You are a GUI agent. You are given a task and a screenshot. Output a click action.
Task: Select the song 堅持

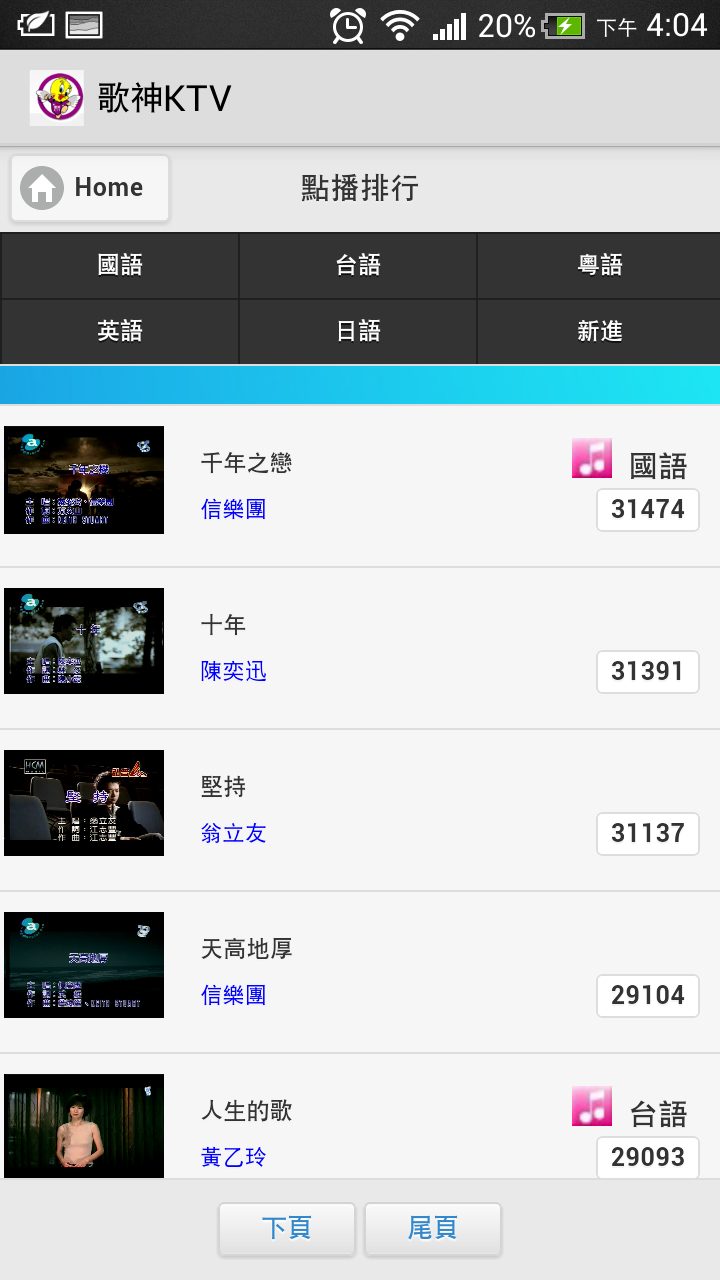[223, 787]
